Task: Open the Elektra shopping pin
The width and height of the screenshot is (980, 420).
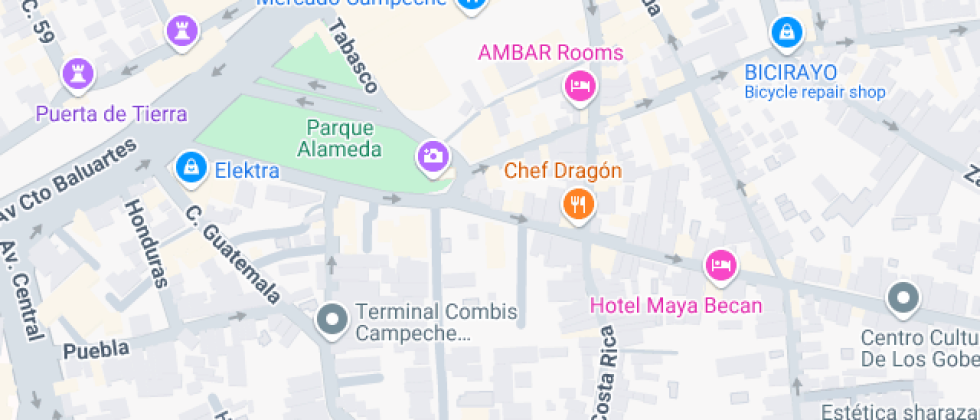Action: point(188,168)
